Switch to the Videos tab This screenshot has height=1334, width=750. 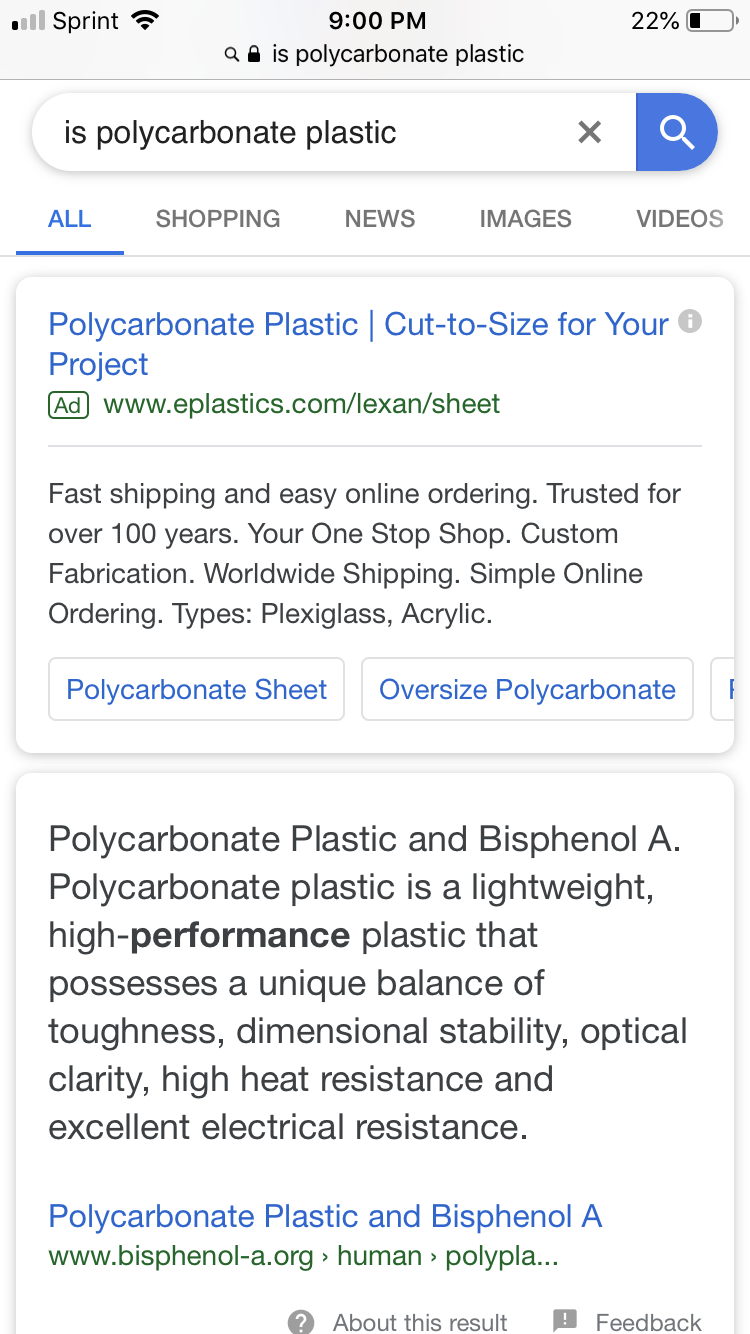[680, 219]
